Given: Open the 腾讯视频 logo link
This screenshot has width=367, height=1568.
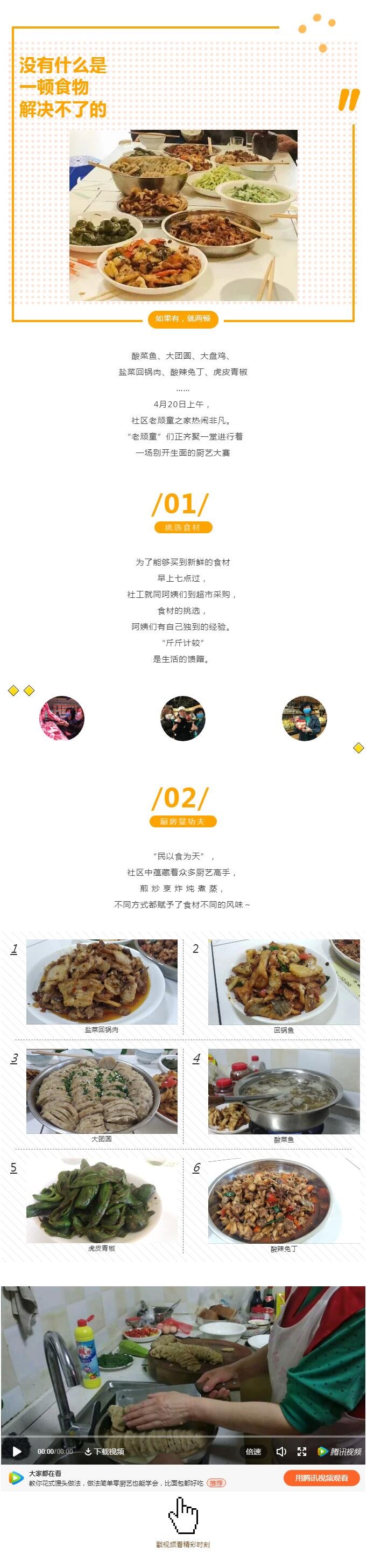Looking at the screenshot, I should click(340, 1451).
